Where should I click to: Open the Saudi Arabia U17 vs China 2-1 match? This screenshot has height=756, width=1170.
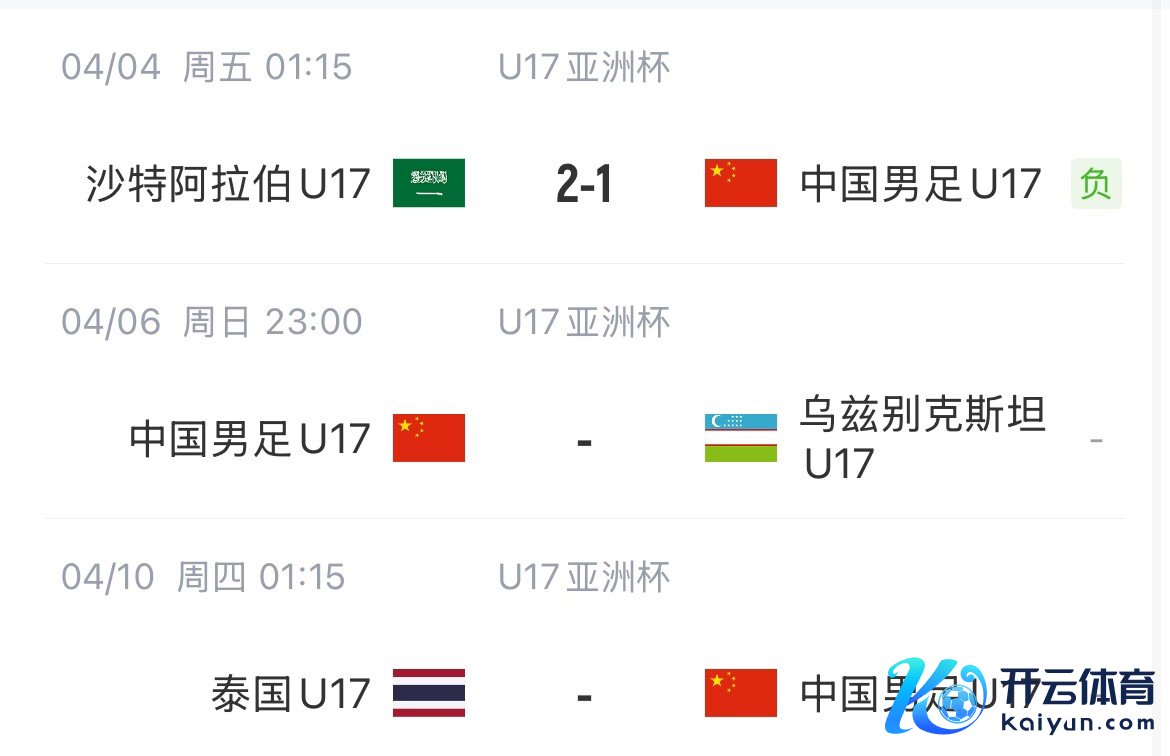(x=584, y=184)
